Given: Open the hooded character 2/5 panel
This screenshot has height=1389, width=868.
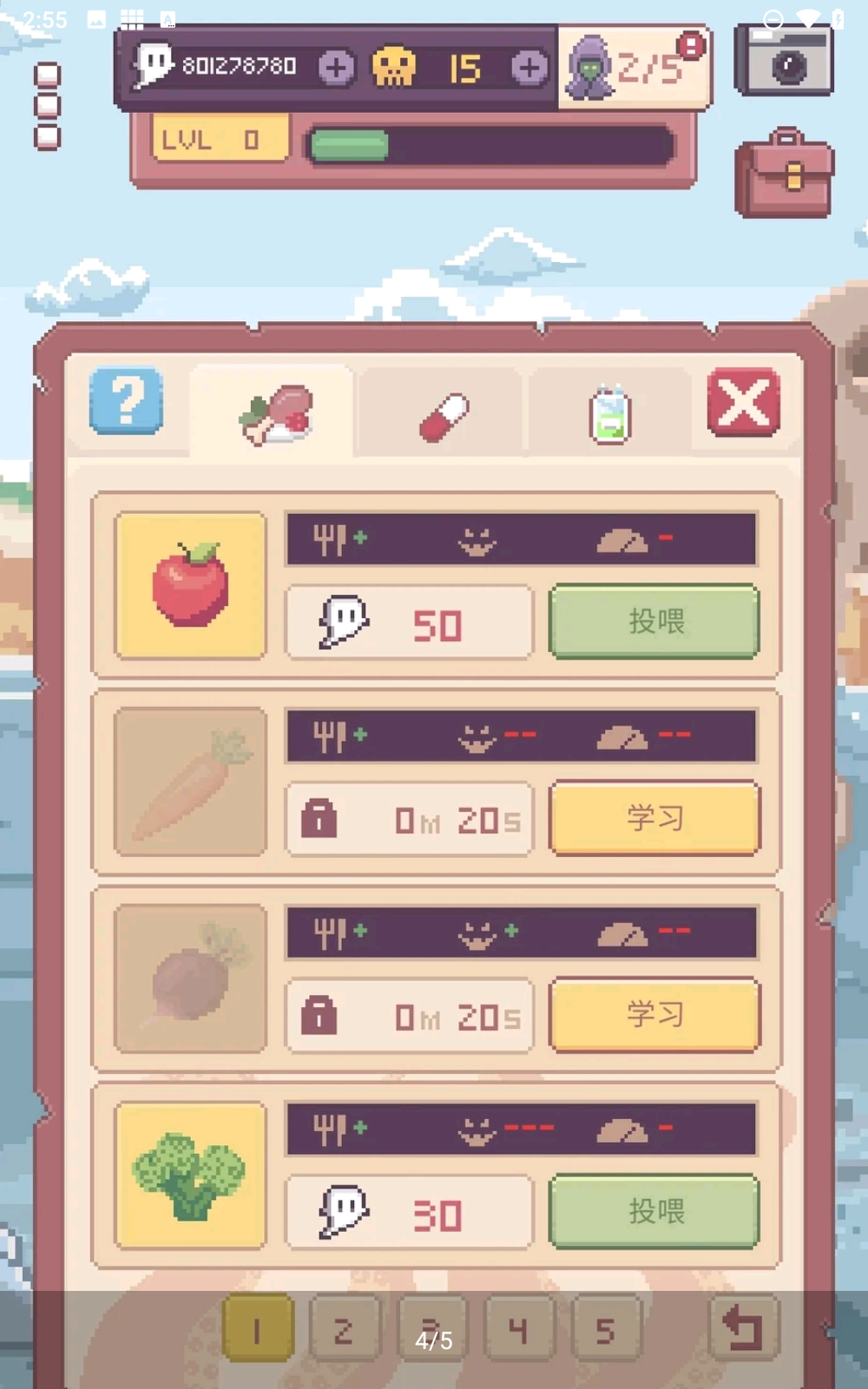Looking at the screenshot, I should [635, 68].
